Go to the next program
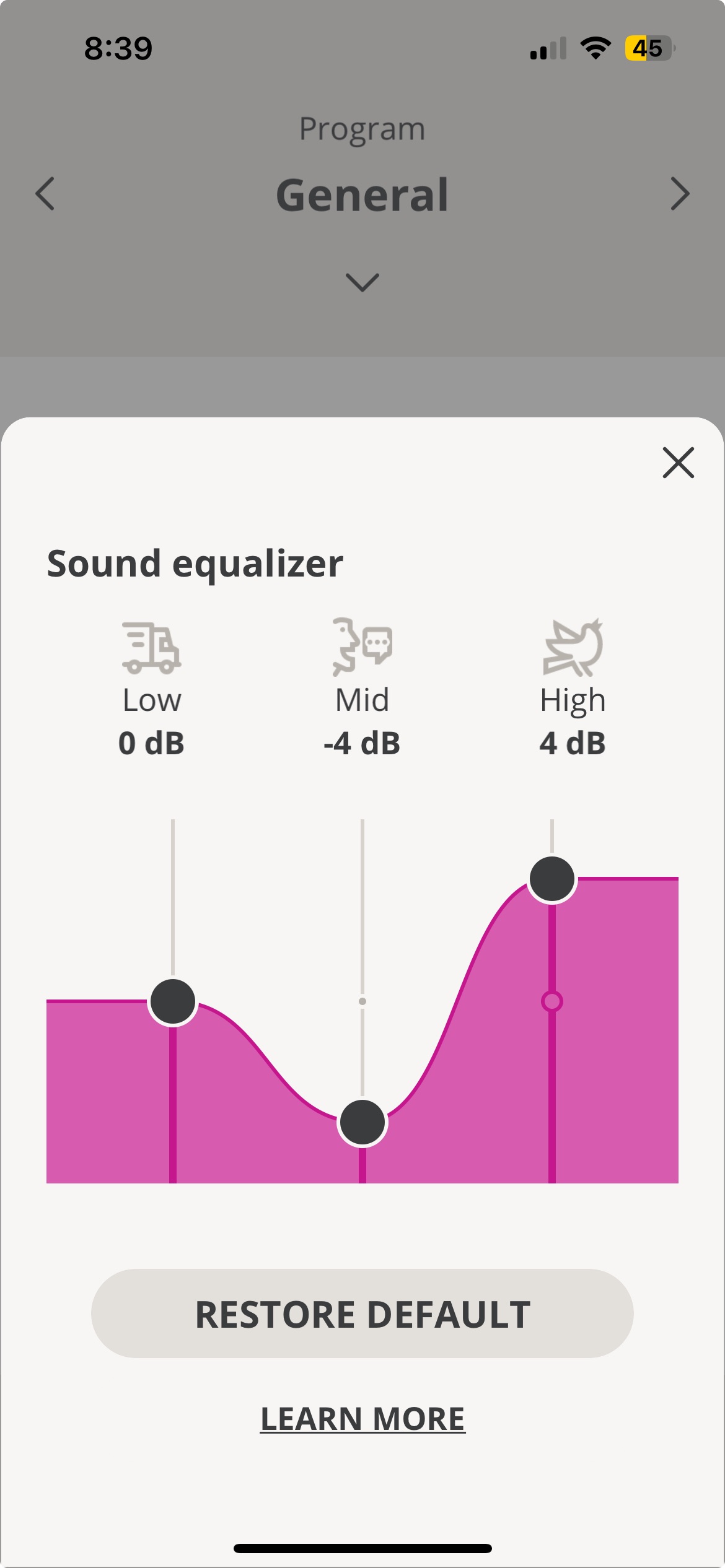The width and height of the screenshot is (725, 1568). 680,194
